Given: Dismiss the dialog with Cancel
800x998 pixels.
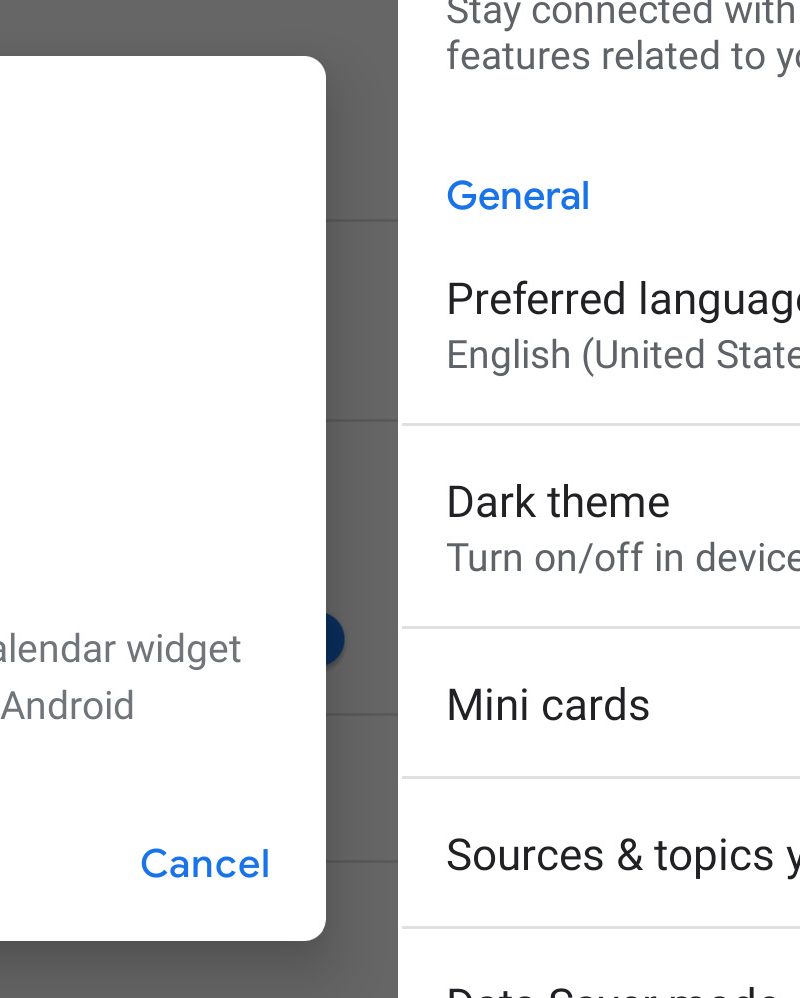Looking at the screenshot, I should 205,864.
